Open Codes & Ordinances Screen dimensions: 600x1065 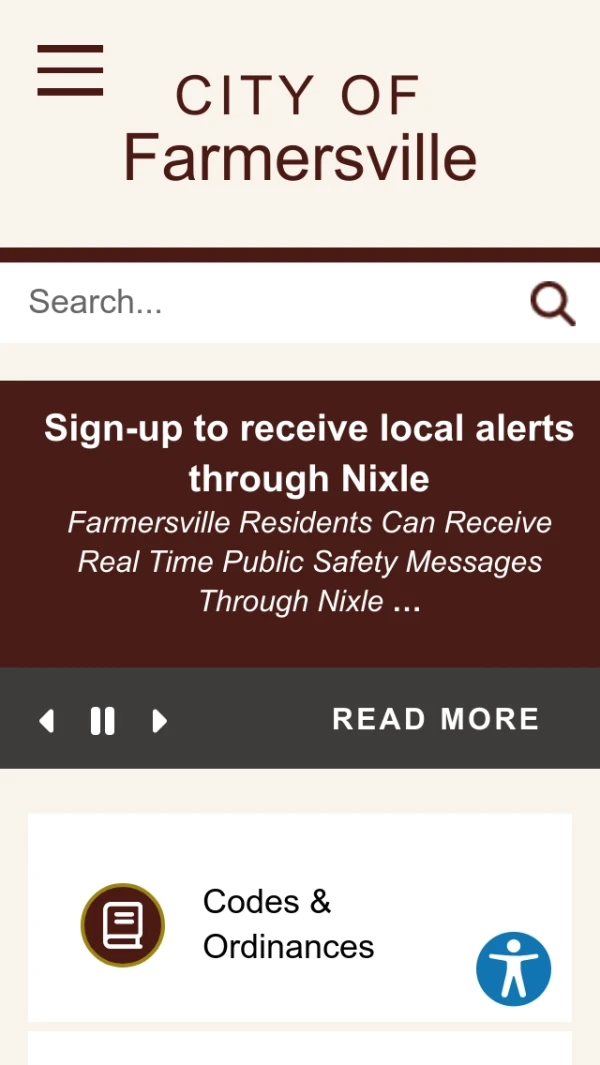[x=288, y=923]
